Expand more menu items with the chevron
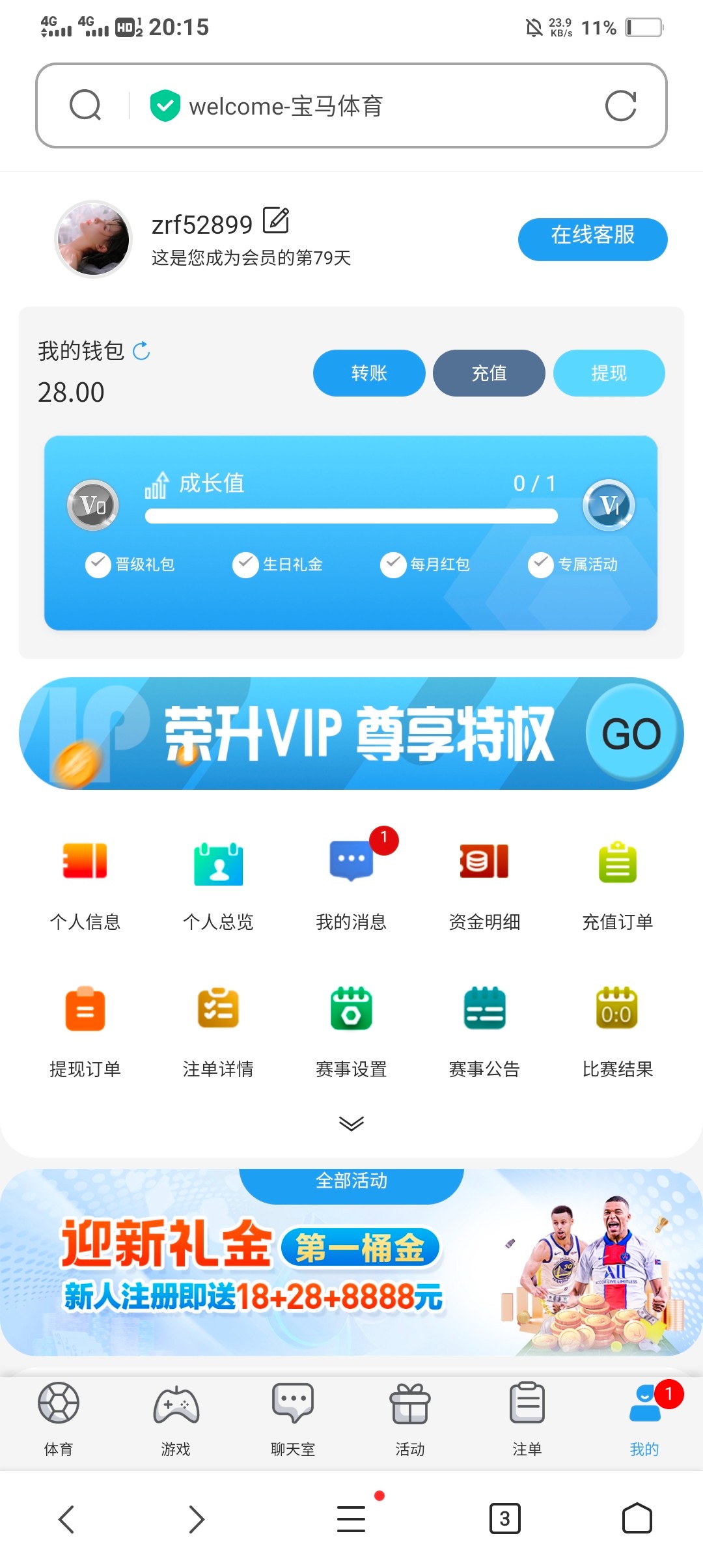 [351, 1123]
